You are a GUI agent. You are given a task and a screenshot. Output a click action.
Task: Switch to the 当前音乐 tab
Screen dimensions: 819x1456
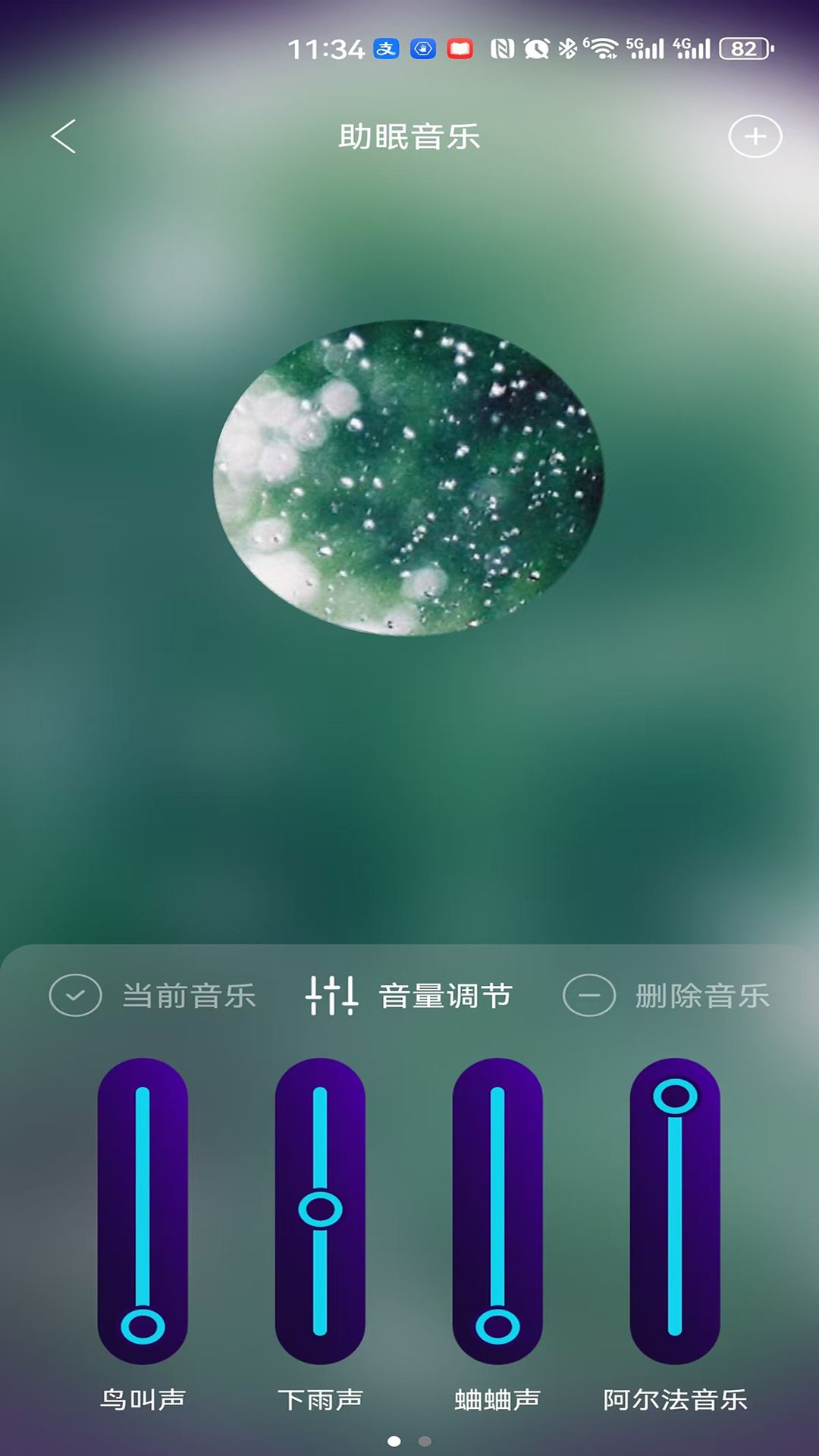tap(153, 995)
